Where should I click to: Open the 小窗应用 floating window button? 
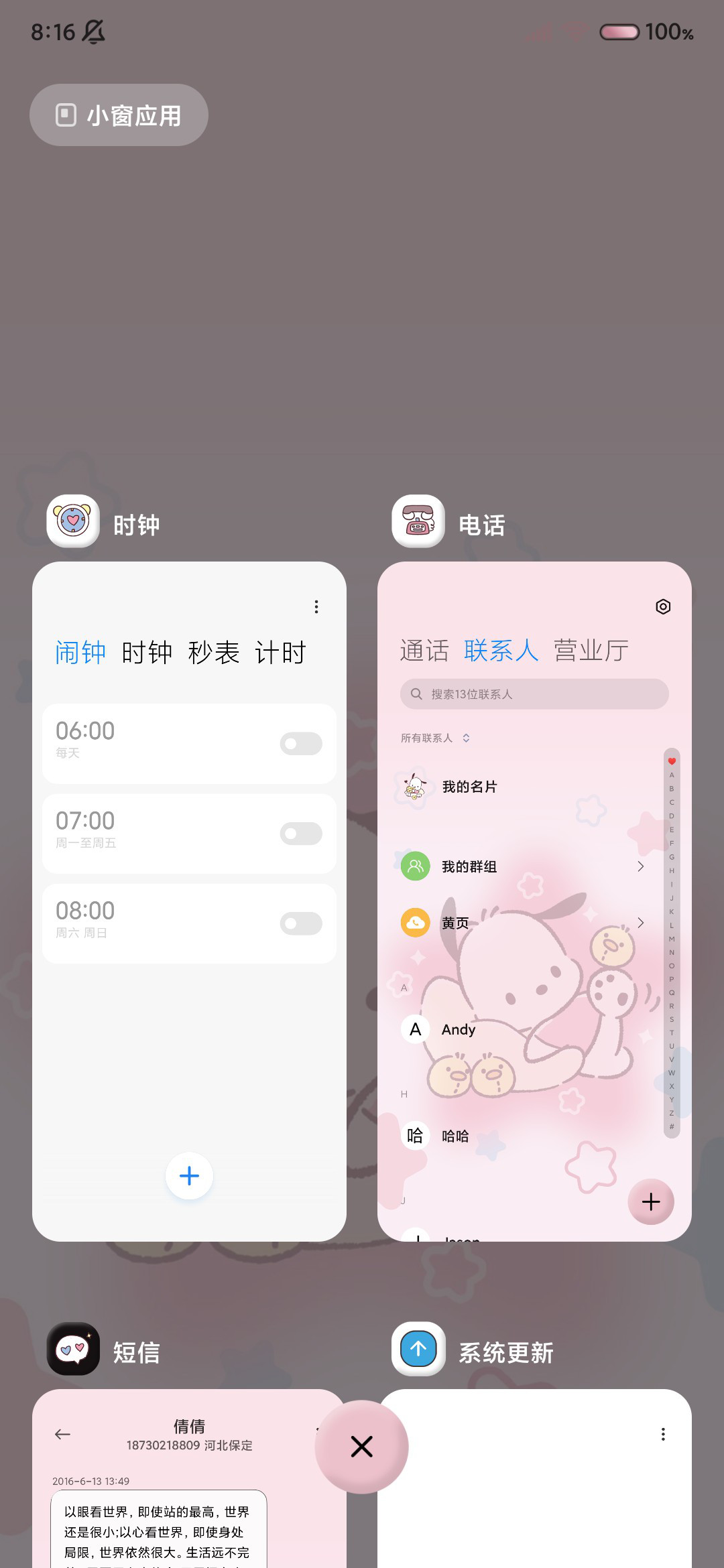click(119, 115)
